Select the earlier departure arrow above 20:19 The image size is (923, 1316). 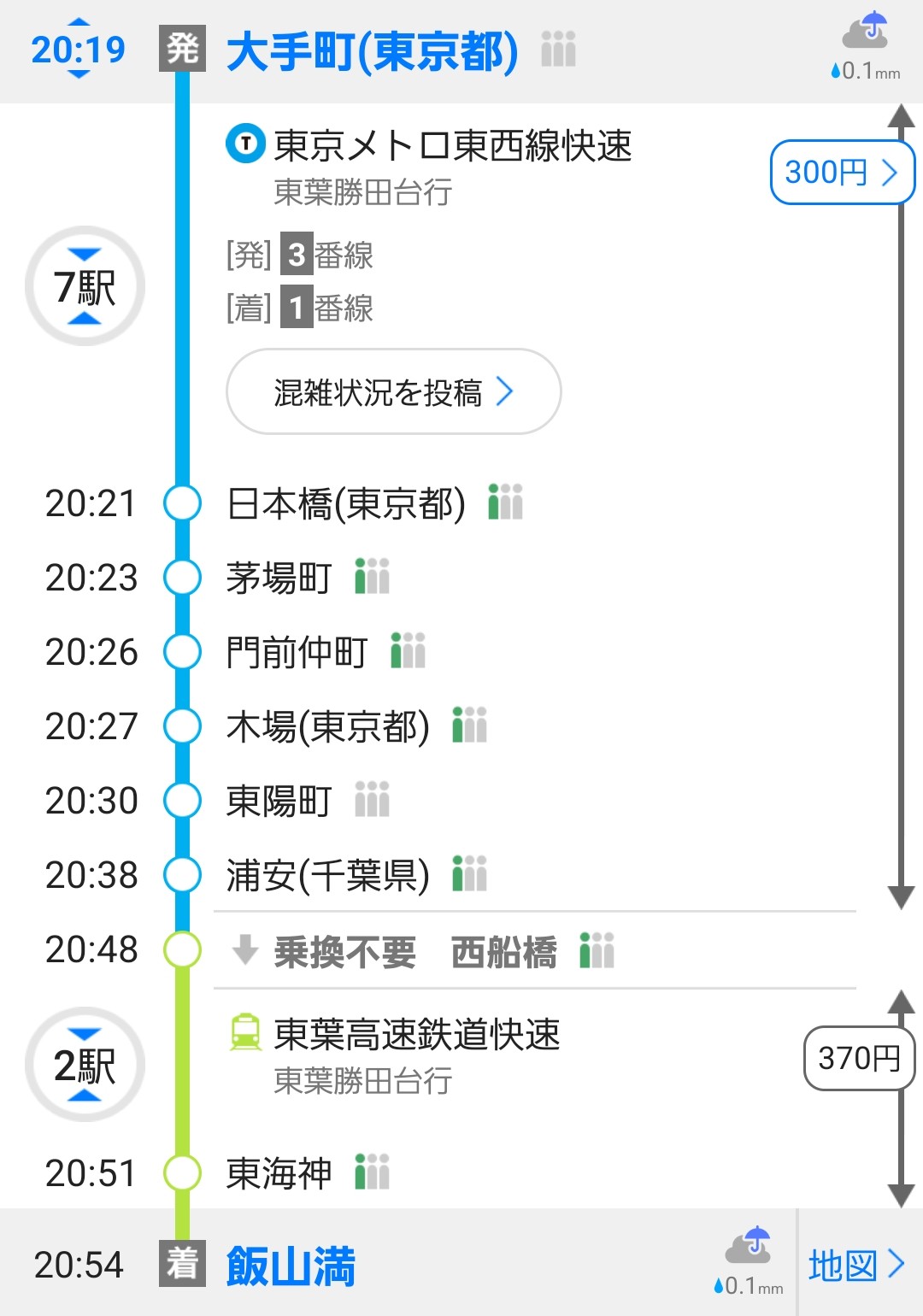click(79, 21)
